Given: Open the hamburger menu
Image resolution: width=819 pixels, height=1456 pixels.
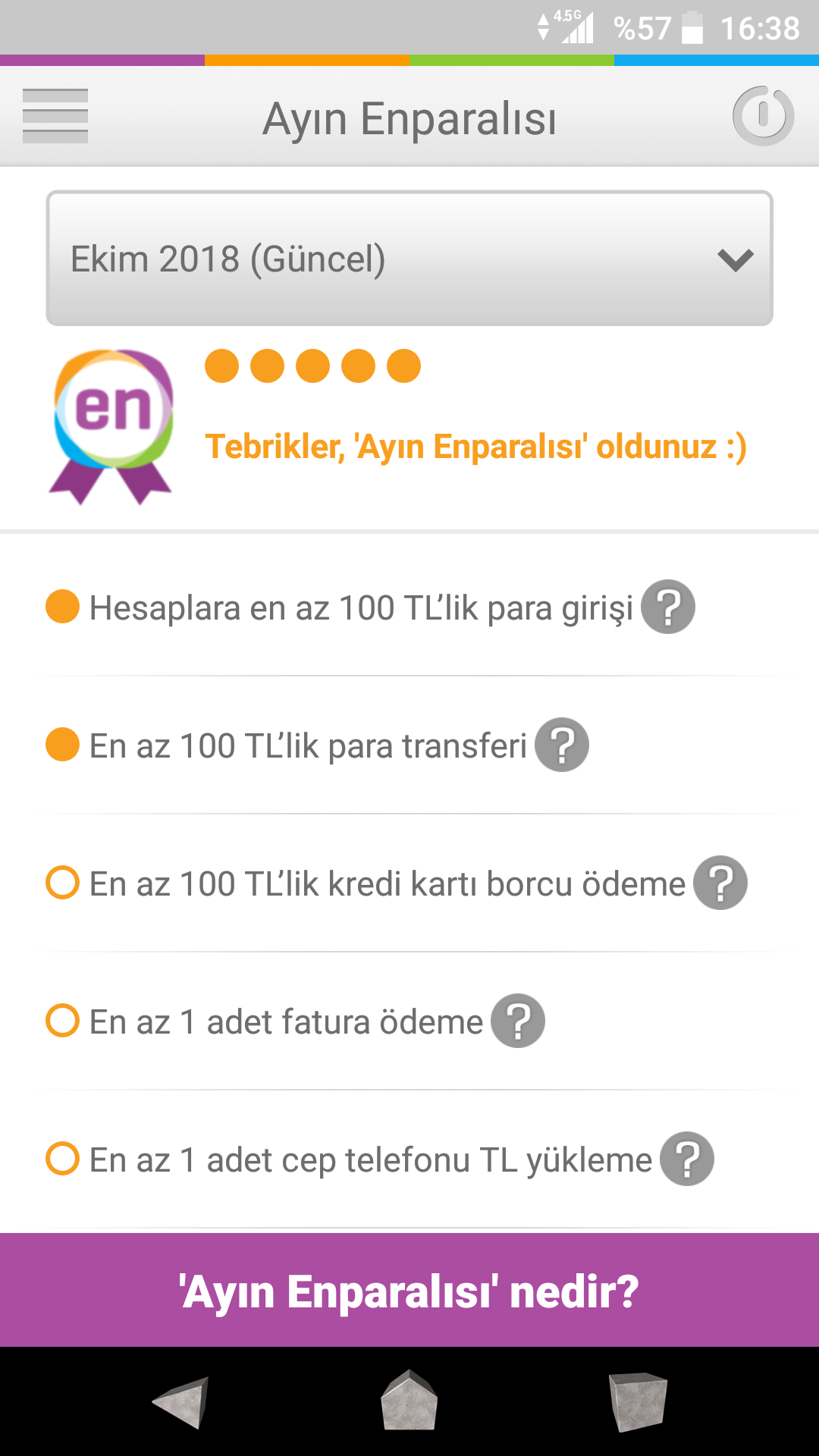Looking at the screenshot, I should point(55,116).
